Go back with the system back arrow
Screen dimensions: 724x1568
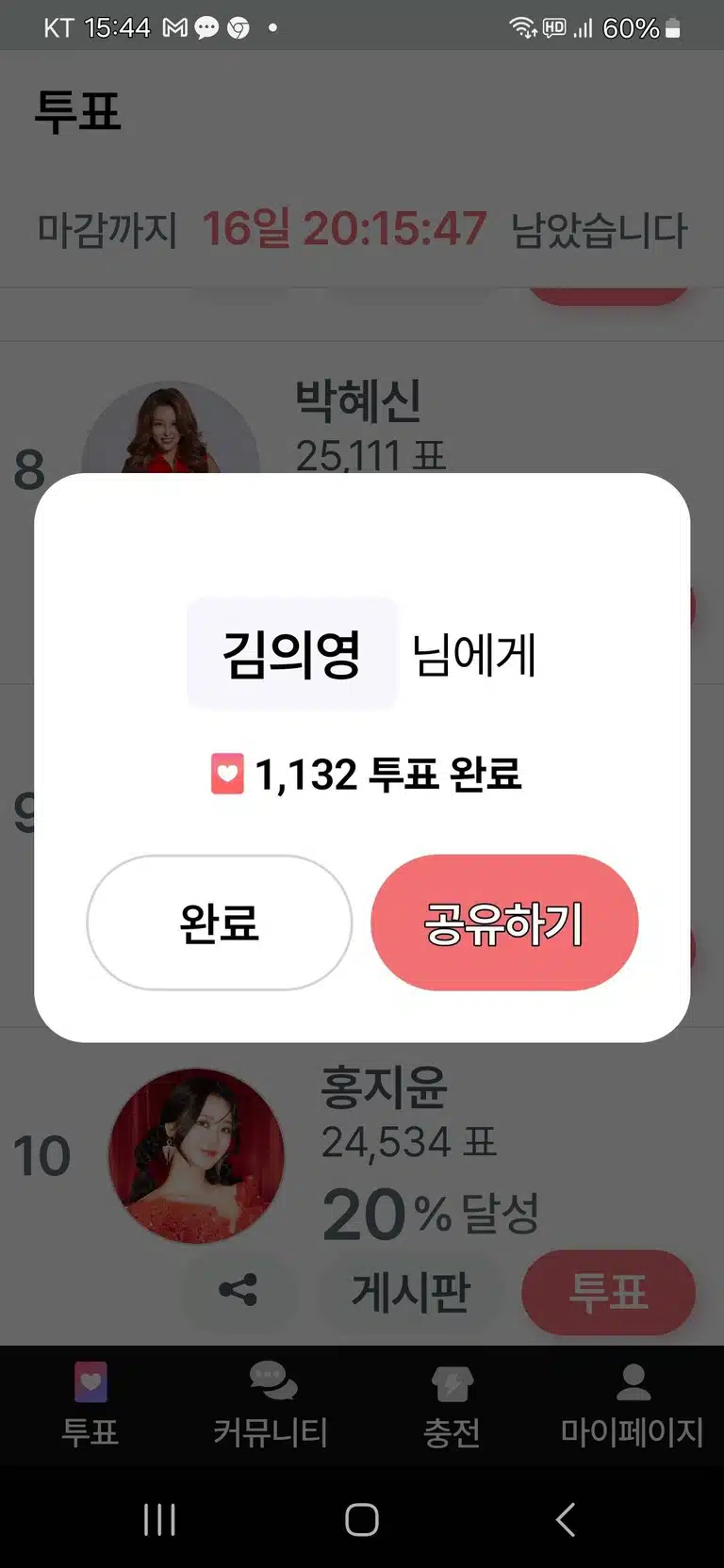tap(566, 1519)
